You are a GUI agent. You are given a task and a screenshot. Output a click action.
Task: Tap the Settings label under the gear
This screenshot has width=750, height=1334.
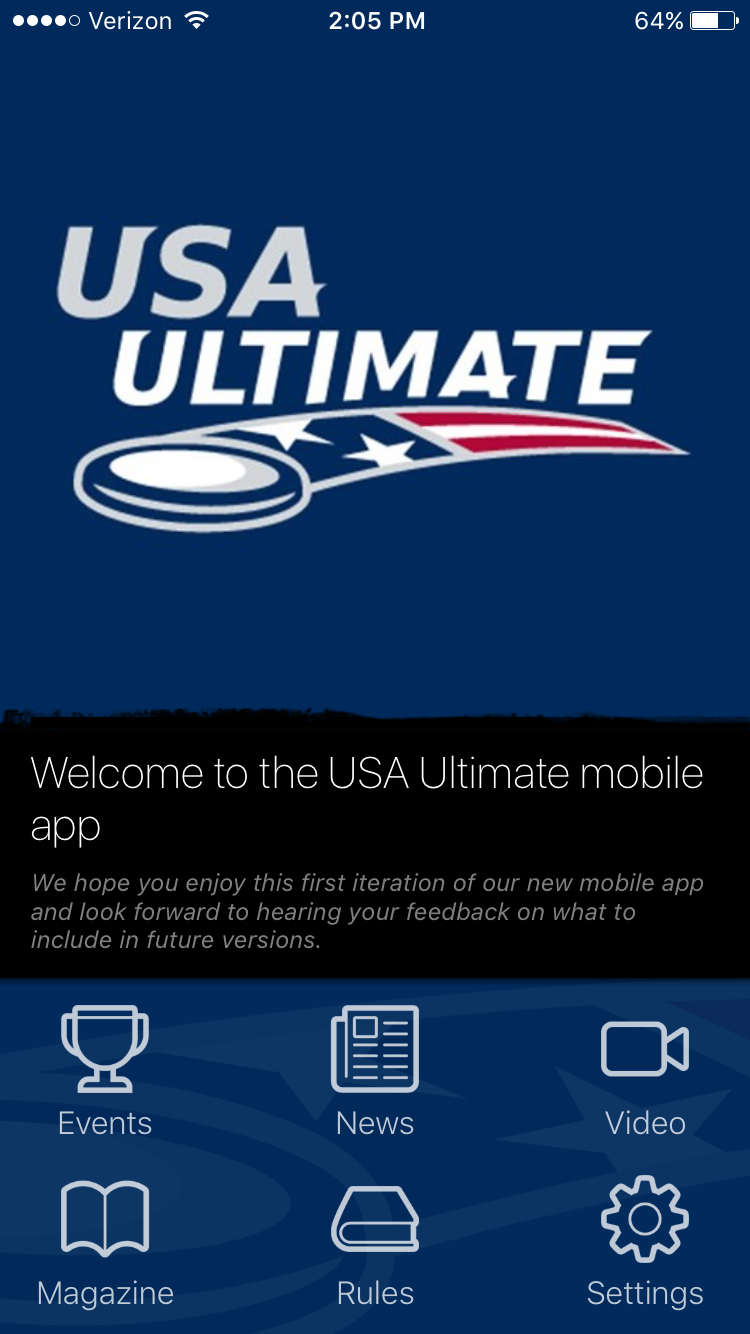pos(644,1293)
